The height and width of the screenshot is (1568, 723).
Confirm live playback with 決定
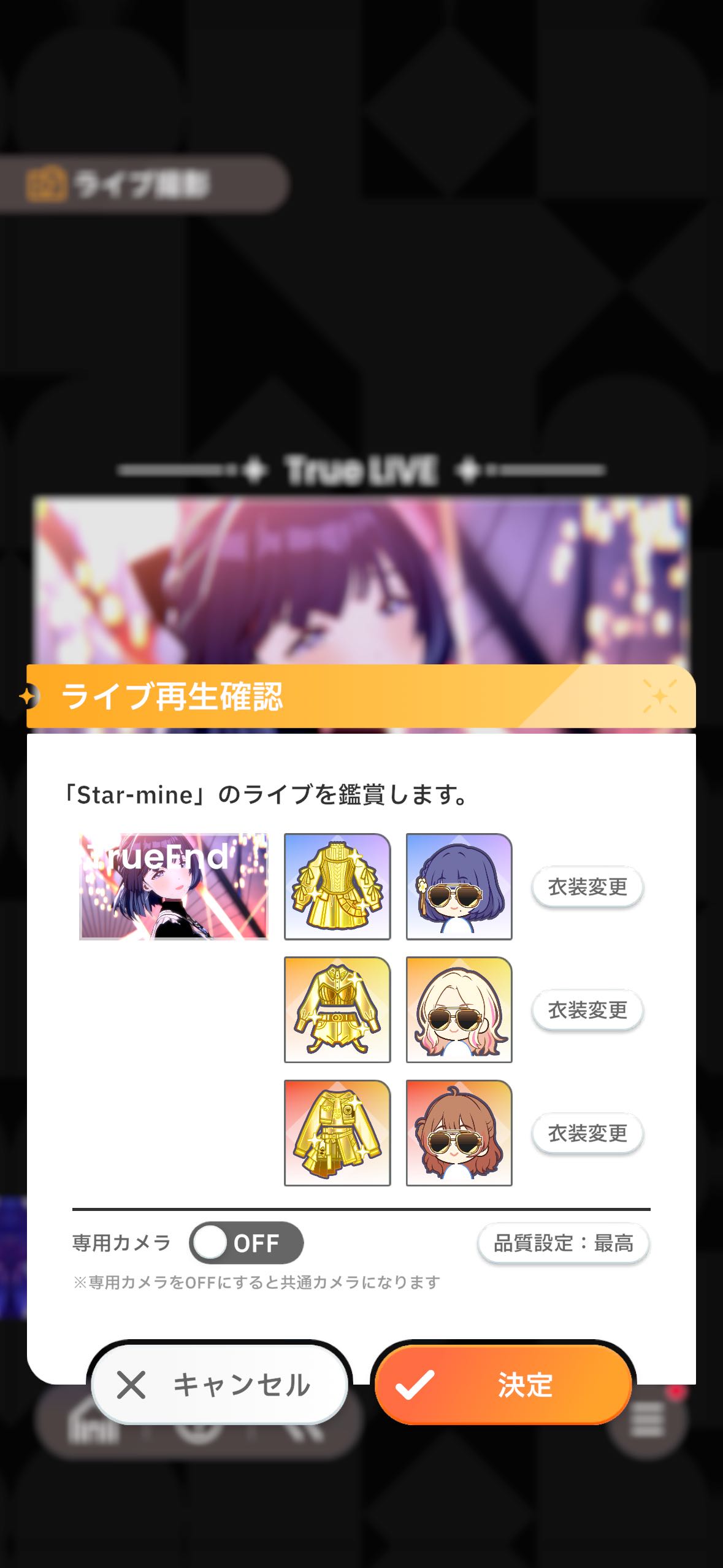pyautogui.click(x=503, y=1384)
